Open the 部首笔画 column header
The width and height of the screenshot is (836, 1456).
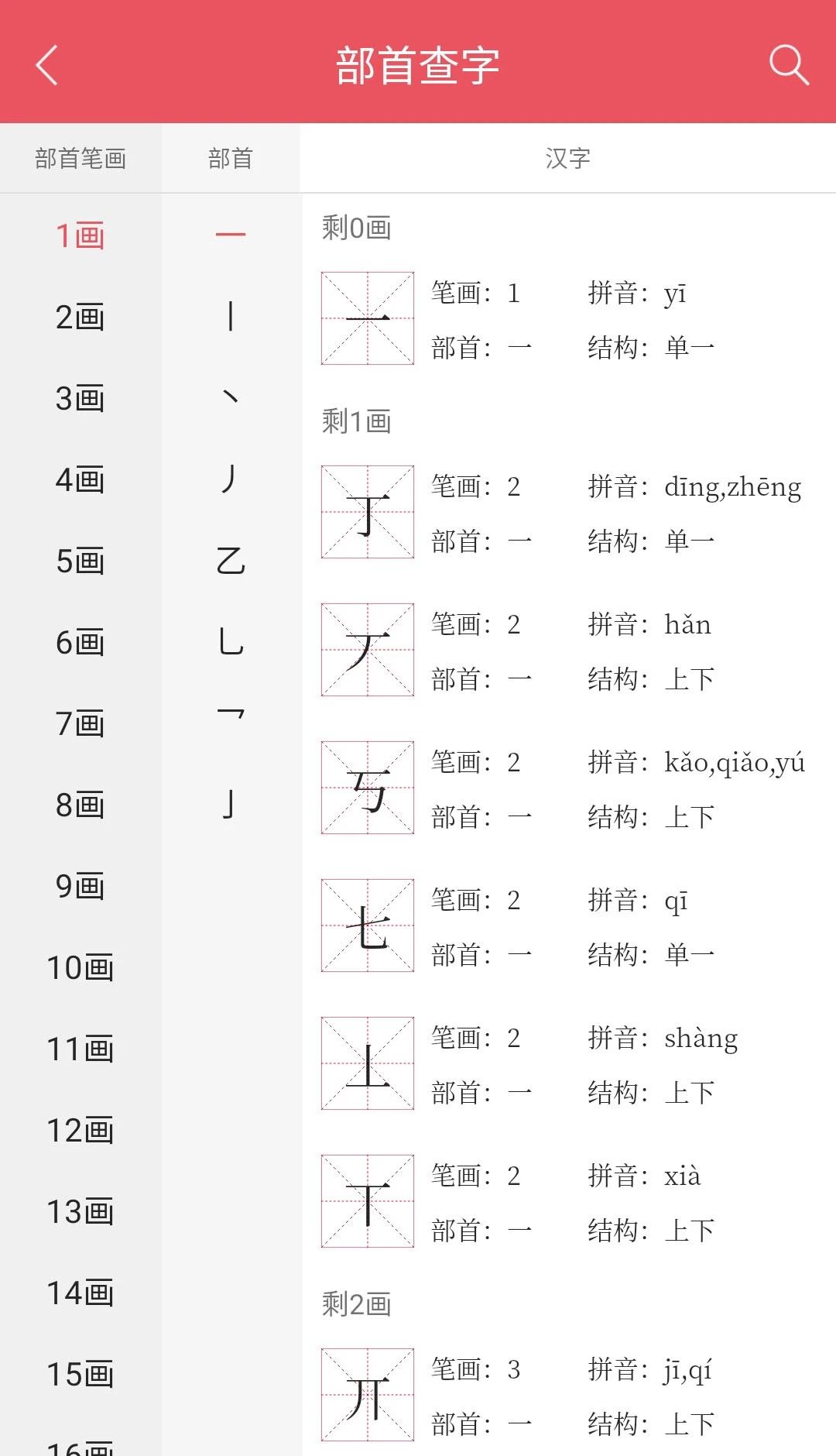pos(81,156)
